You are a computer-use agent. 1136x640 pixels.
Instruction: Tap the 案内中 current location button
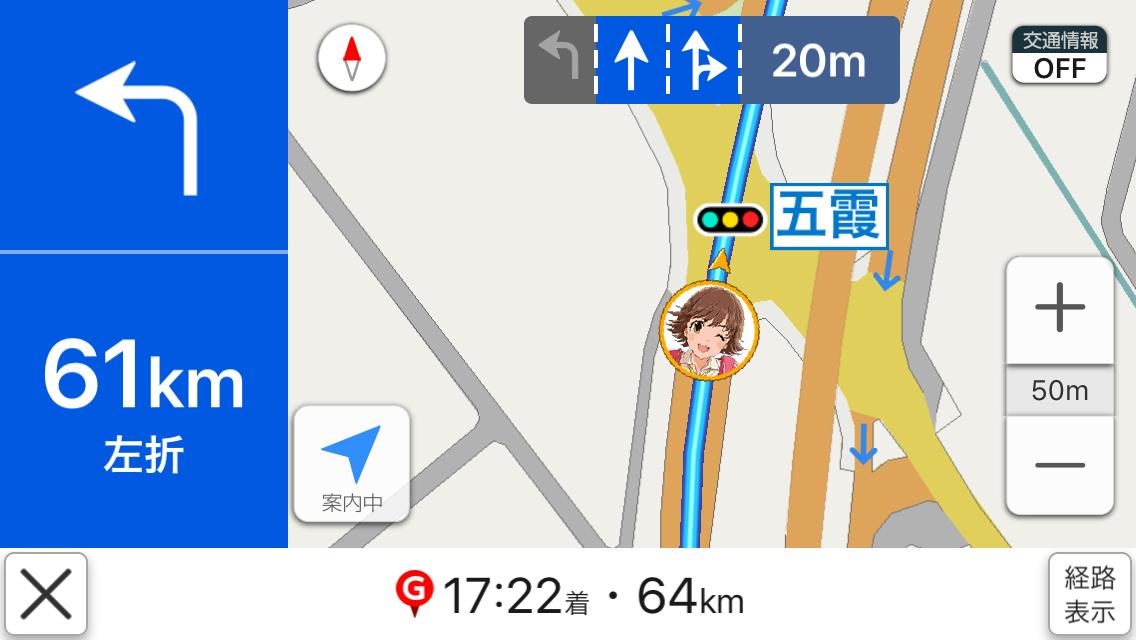click(x=351, y=464)
